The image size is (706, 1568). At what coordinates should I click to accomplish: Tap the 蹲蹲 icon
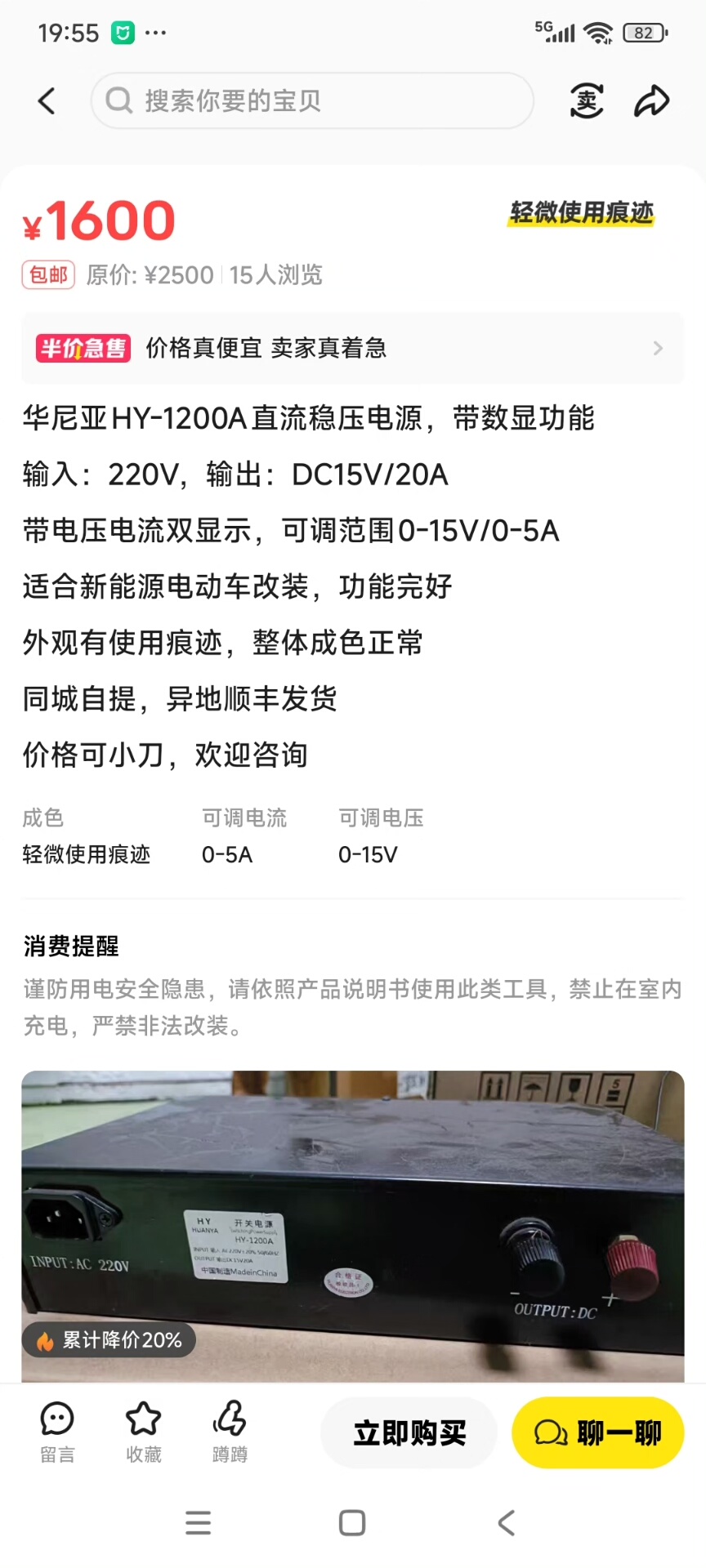point(230,1432)
